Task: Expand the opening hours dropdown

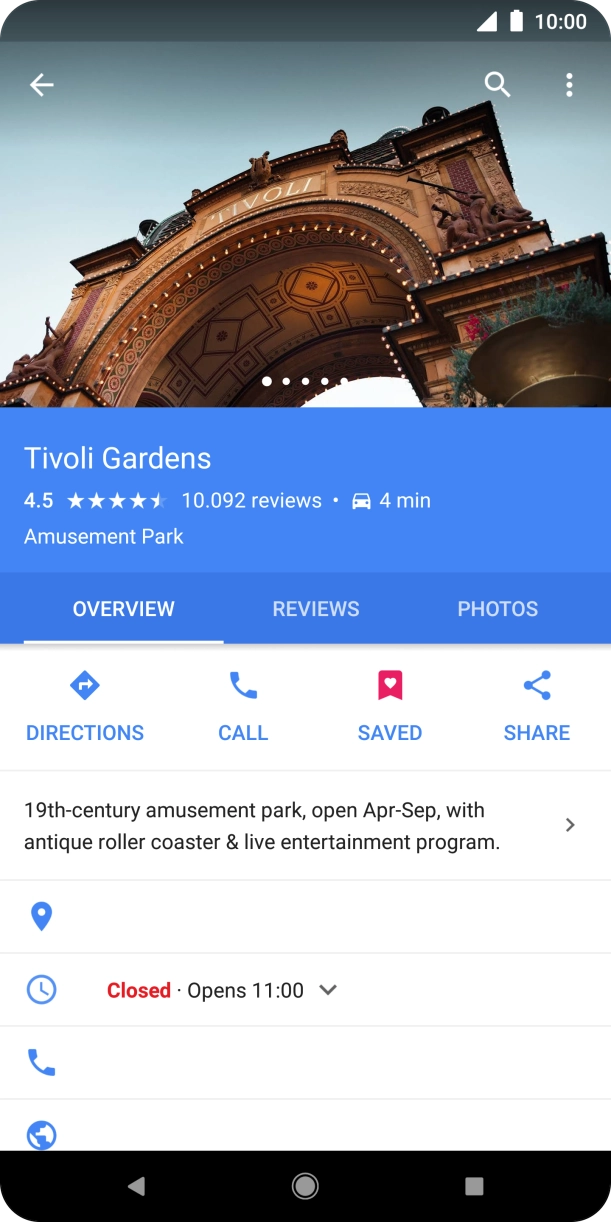Action: [x=328, y=990]
